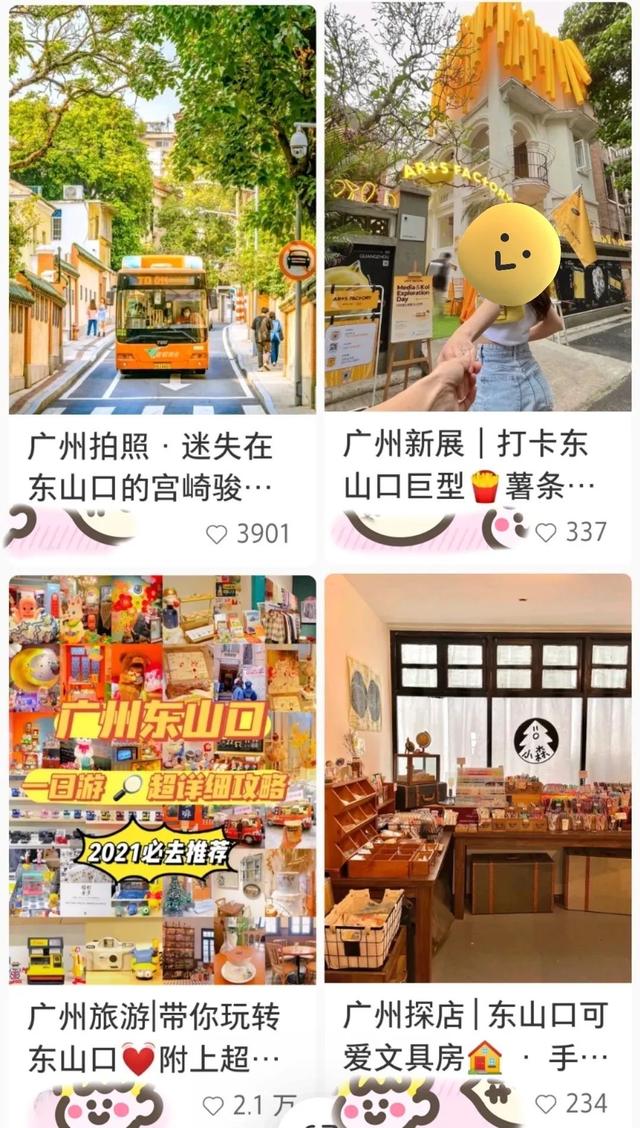
Task: Like the travel guide post with 2.1万 likes
Action: point(213,1105)
